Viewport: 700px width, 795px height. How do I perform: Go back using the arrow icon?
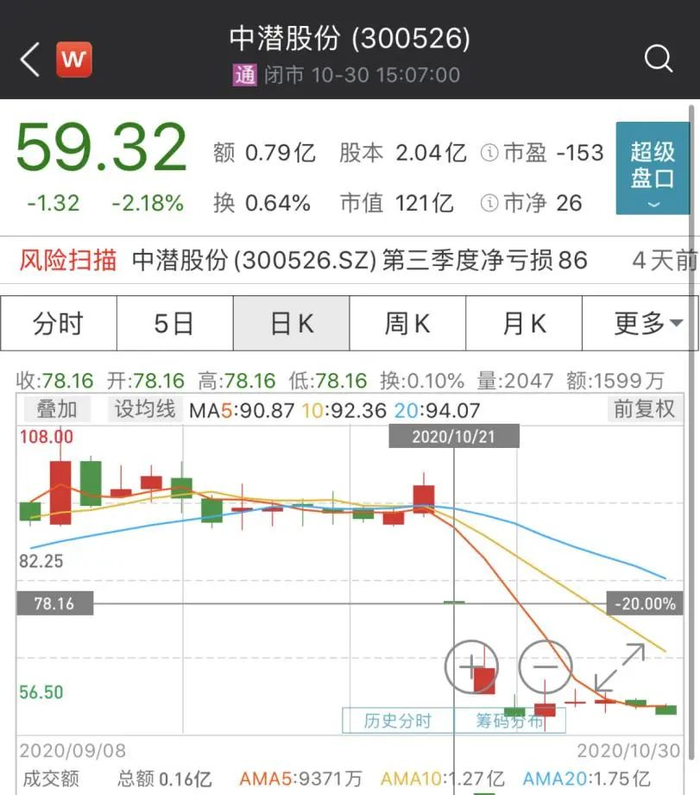pos(30,60)
